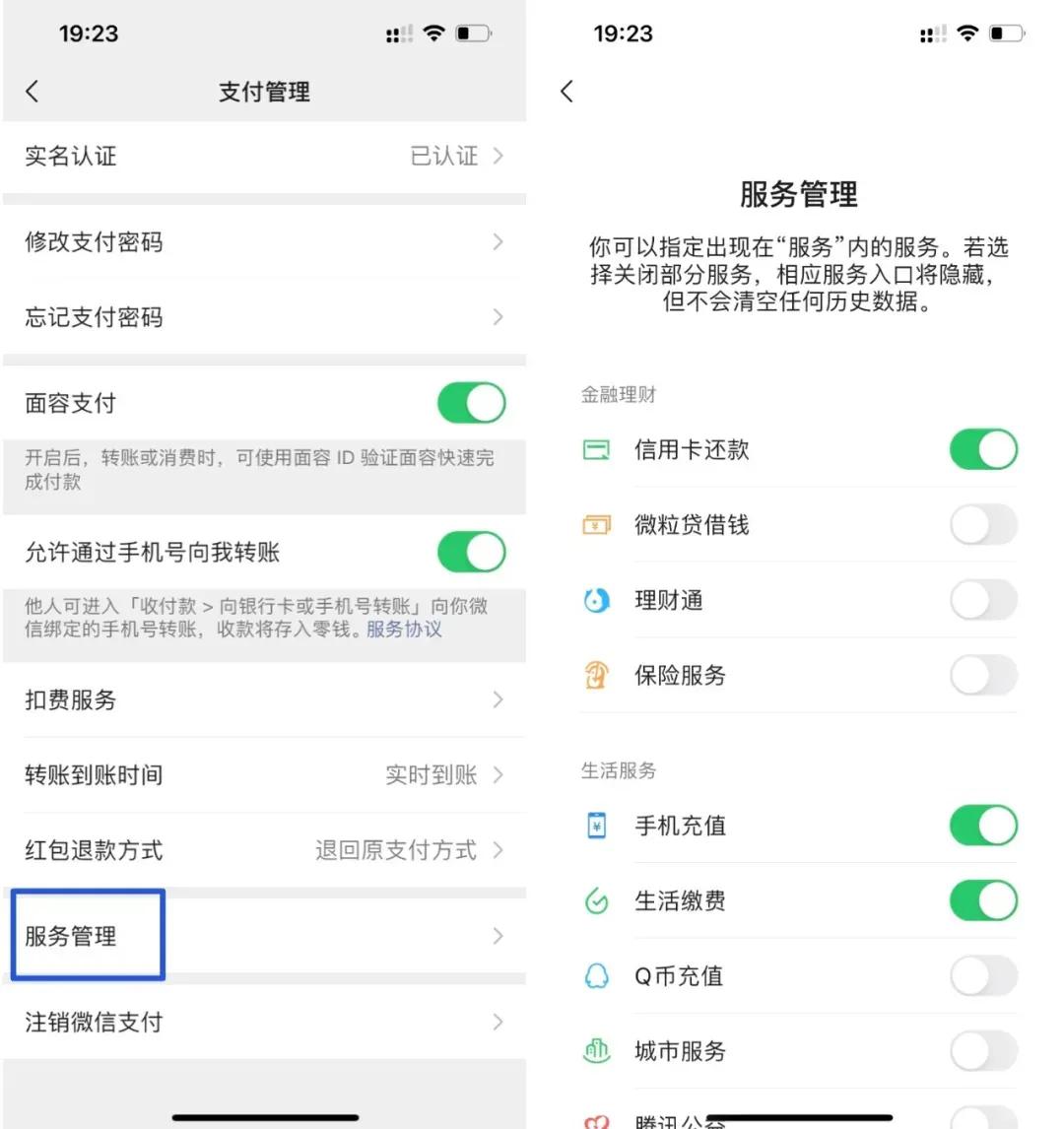This screenshot has width=1064, height=1129.
Task: Select the 手机充值 phone top-up icon
Action: [x=597, y=826]
